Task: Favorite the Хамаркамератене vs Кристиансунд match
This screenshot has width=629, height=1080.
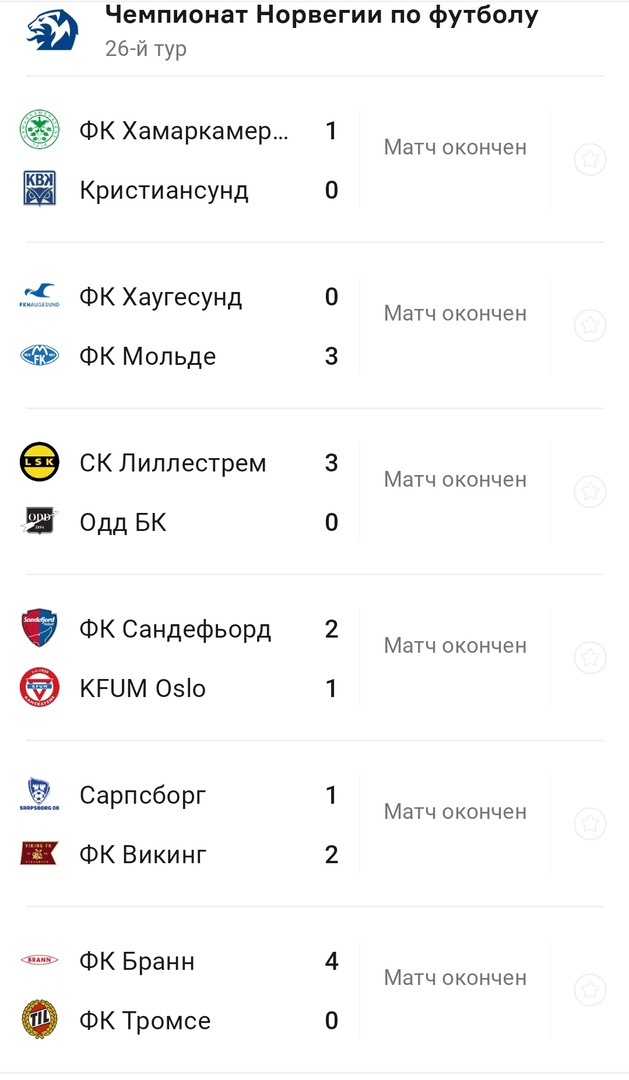Action: 590,159
